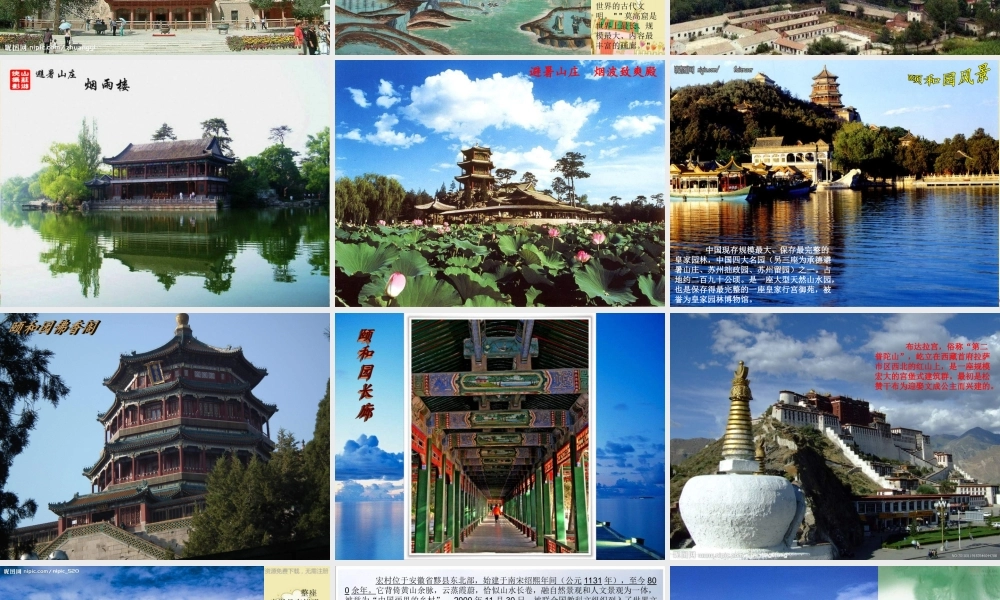Select the 颐和园佛香阁 tower image

165,436
